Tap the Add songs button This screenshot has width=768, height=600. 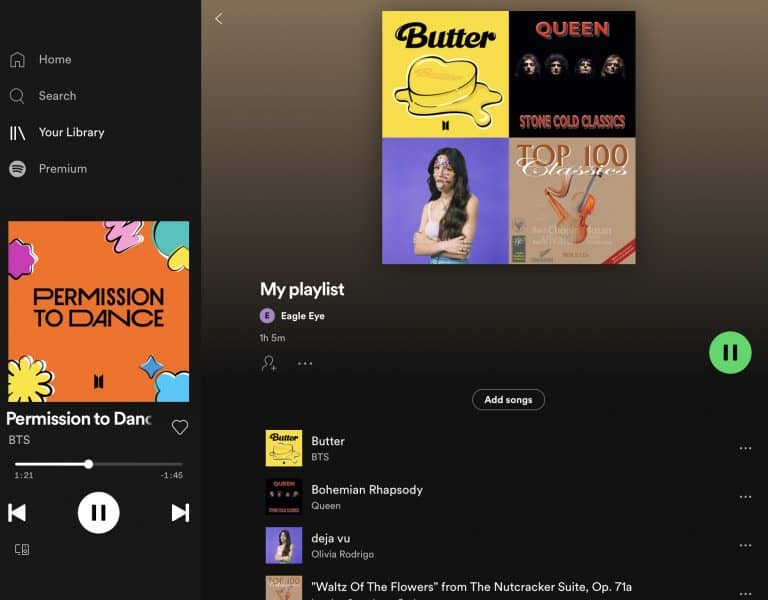(x=508, y=400)
